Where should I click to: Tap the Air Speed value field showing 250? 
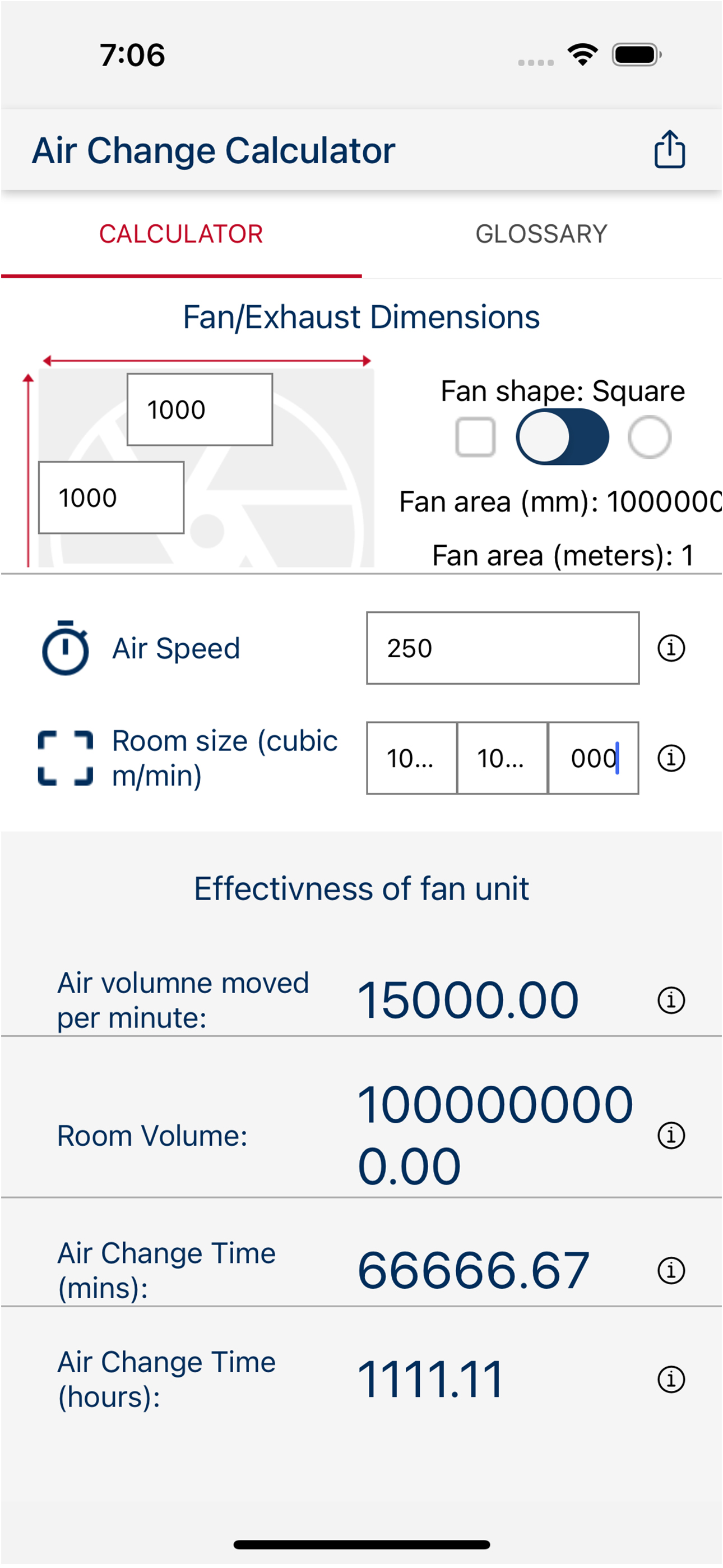pos(502,648)
